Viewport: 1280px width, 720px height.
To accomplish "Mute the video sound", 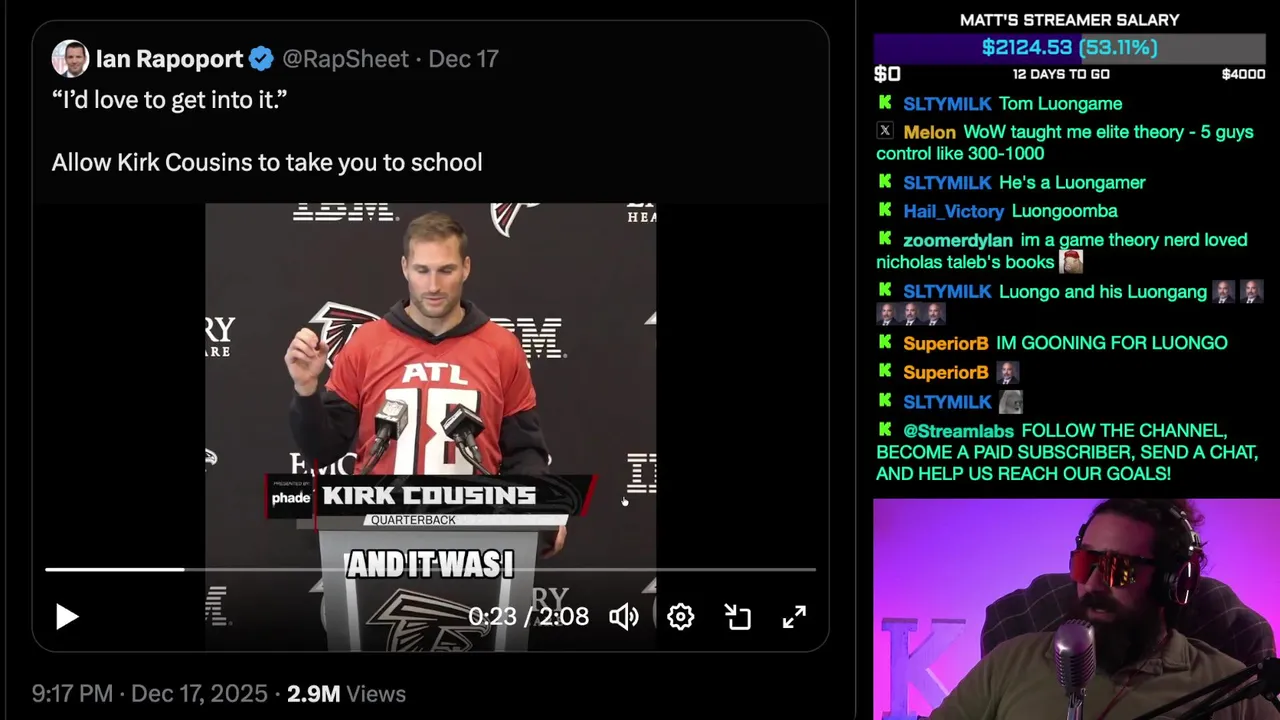I will coord(624,617).
